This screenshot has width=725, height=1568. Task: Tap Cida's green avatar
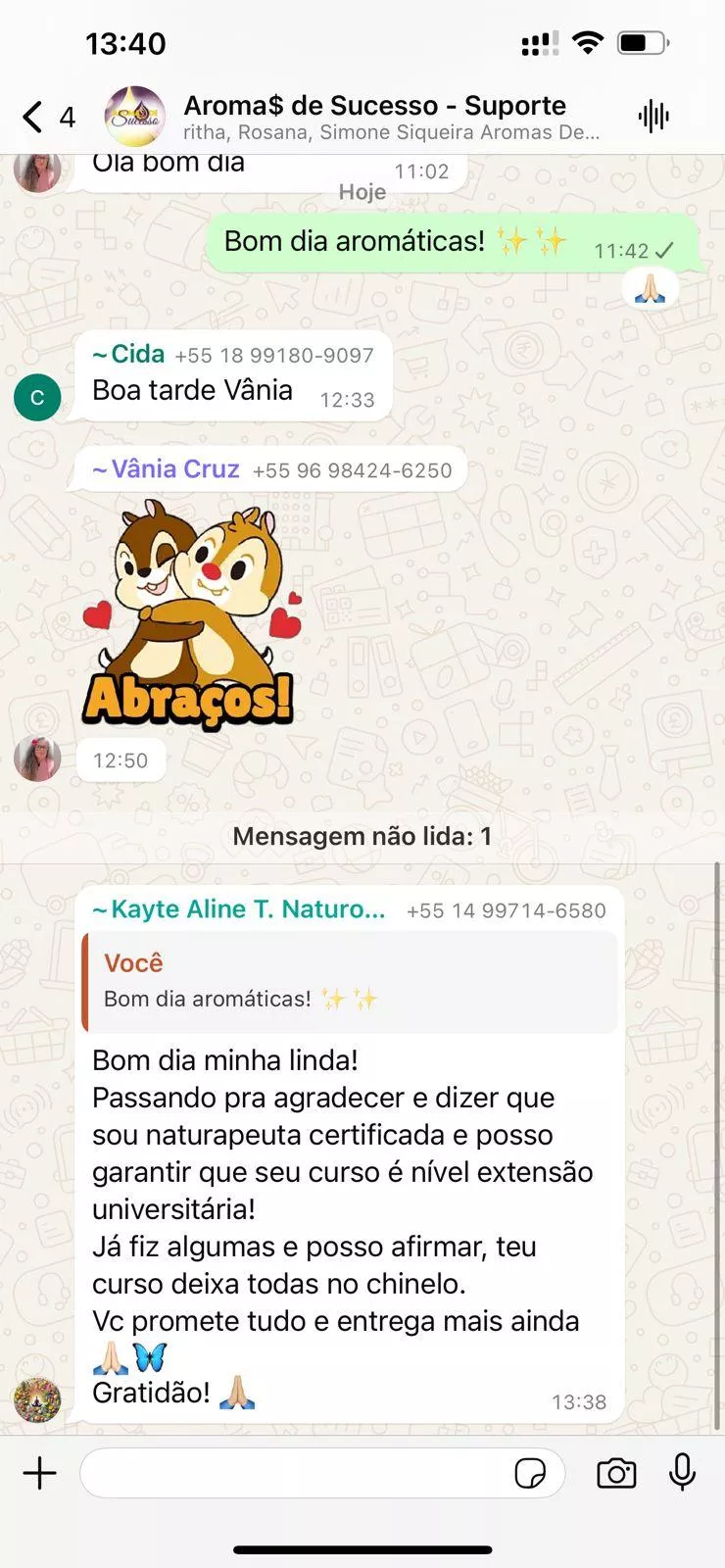[x=37, y=398]
